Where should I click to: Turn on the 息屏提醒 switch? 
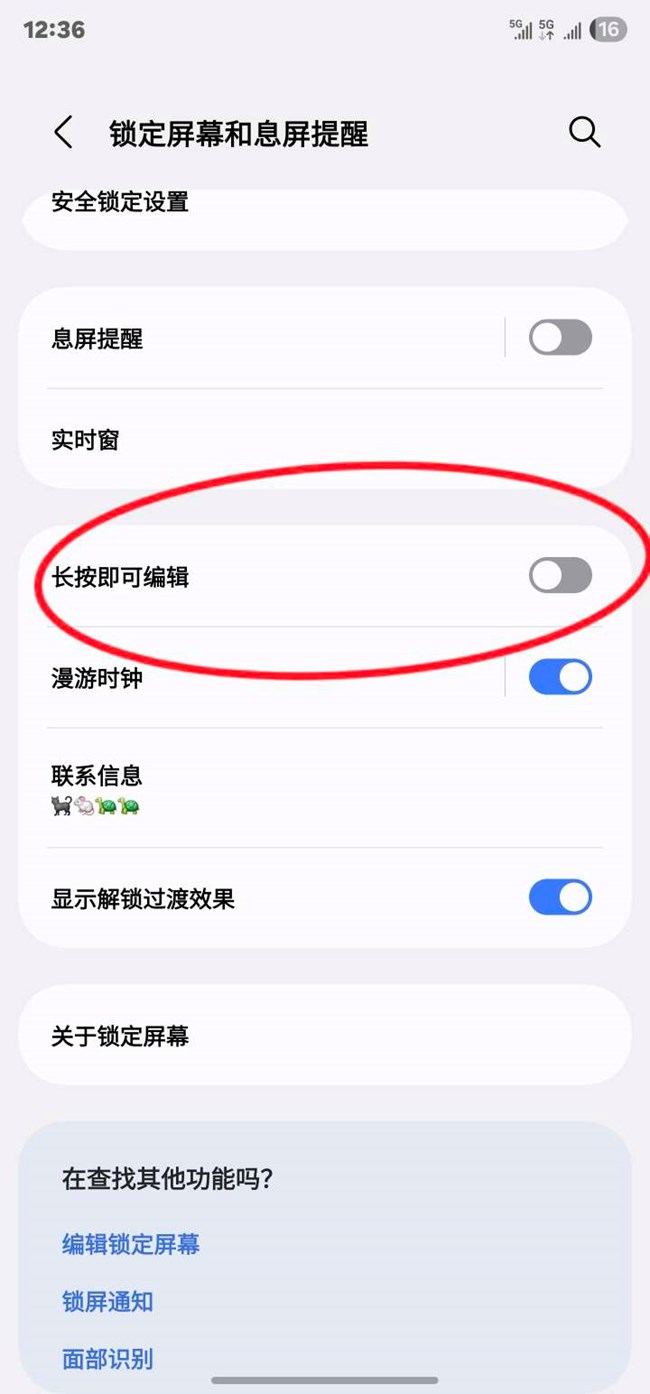point(560,338)
